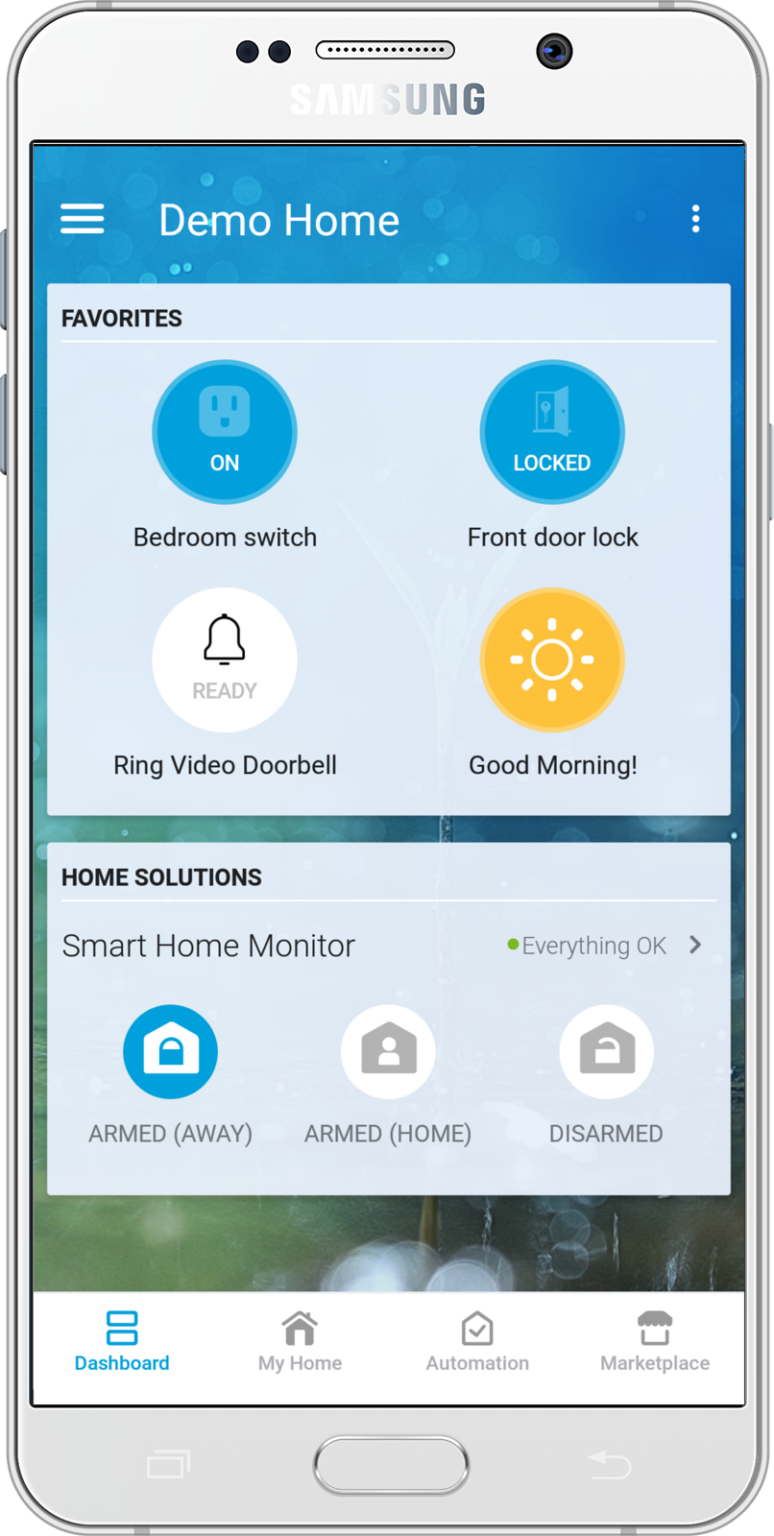Open Smart Home Monitor details

click(x=694, y=945)
